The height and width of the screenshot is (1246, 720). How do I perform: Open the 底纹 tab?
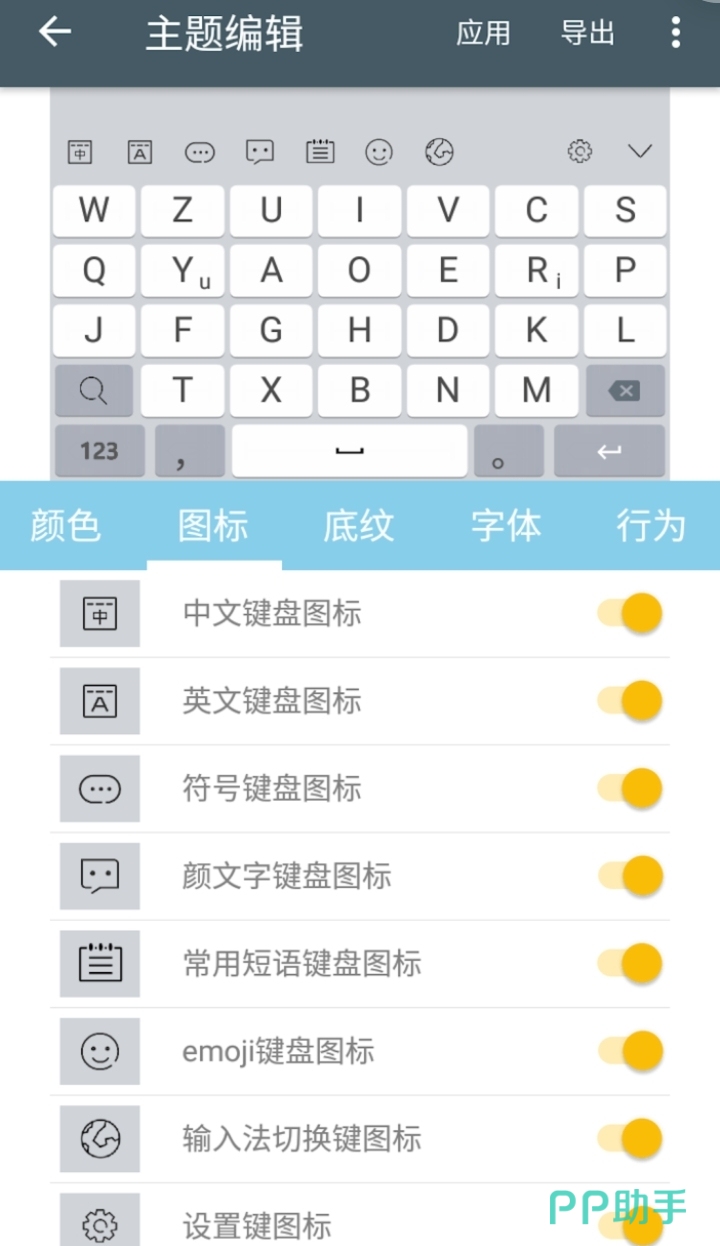coord(358,526)
